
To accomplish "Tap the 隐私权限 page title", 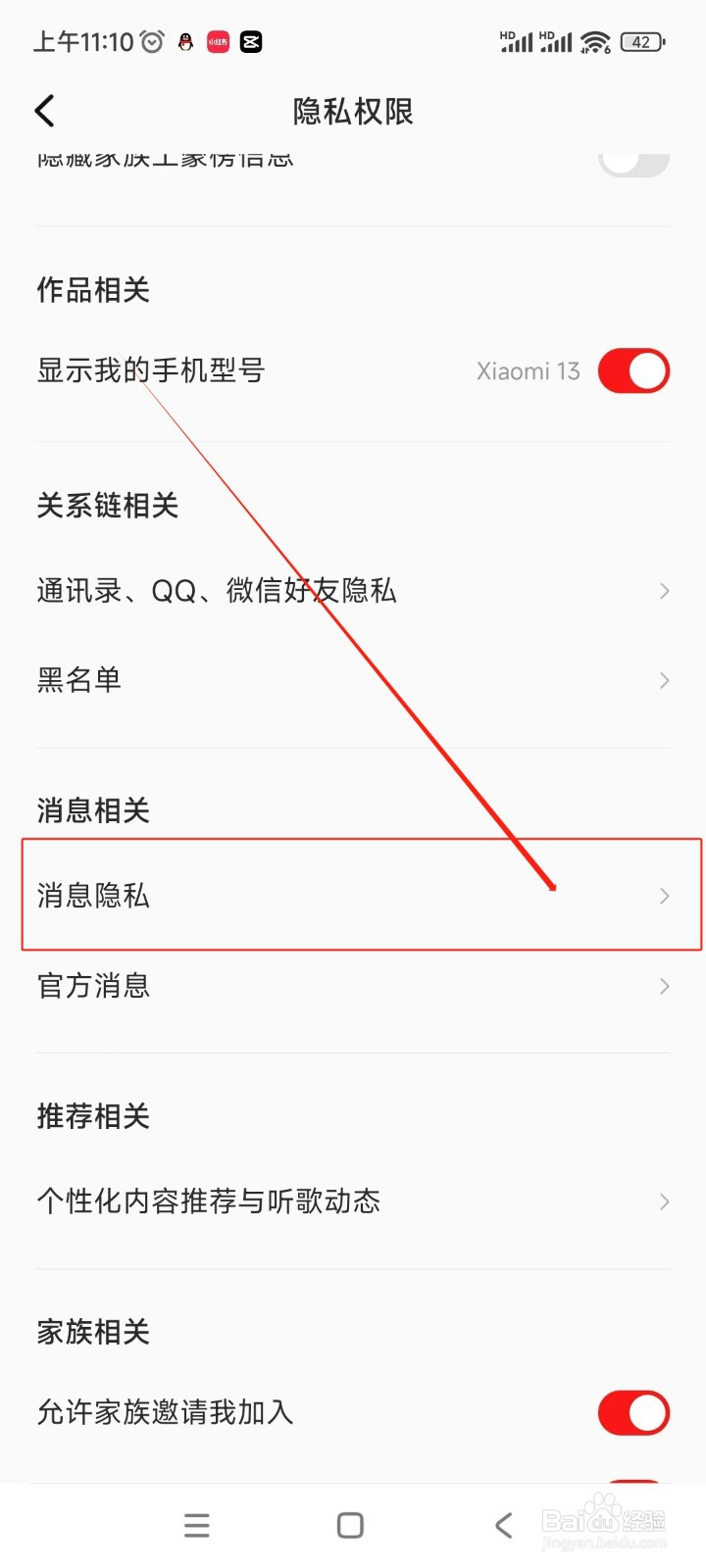I will 353,111.
